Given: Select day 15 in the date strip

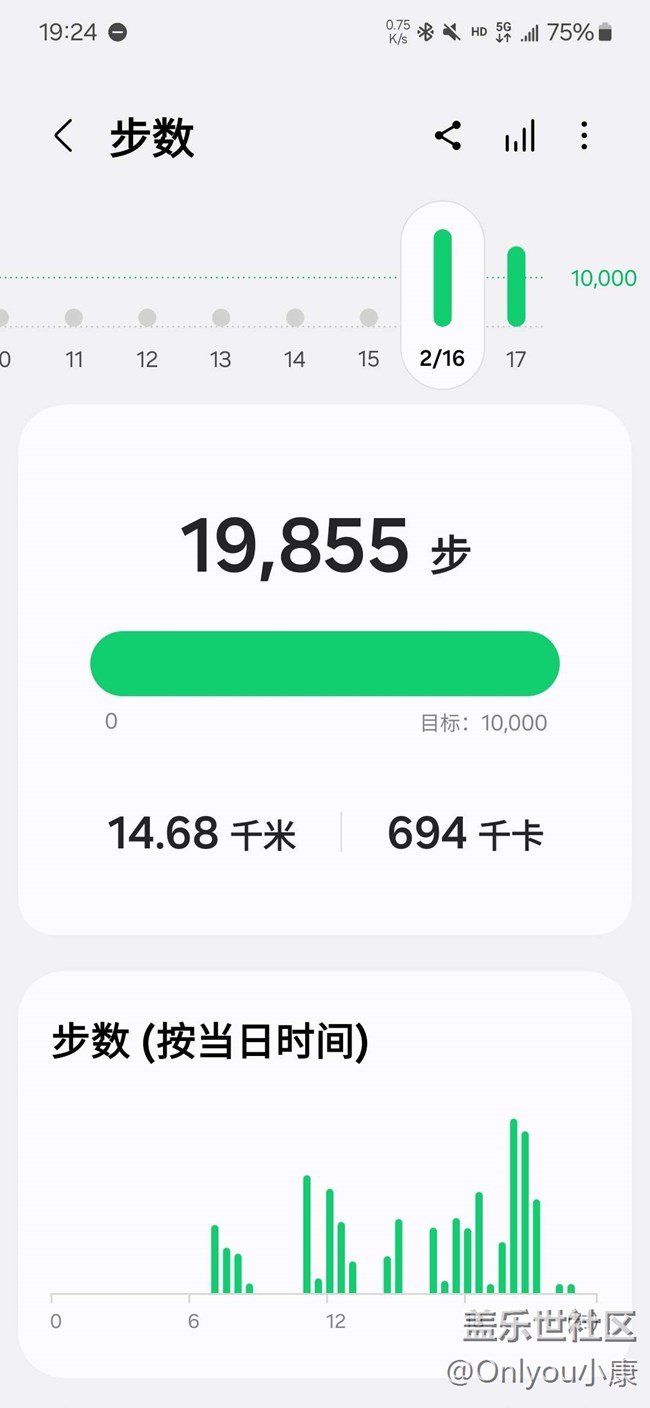Looking at the screenshot, I should [369, 337].
